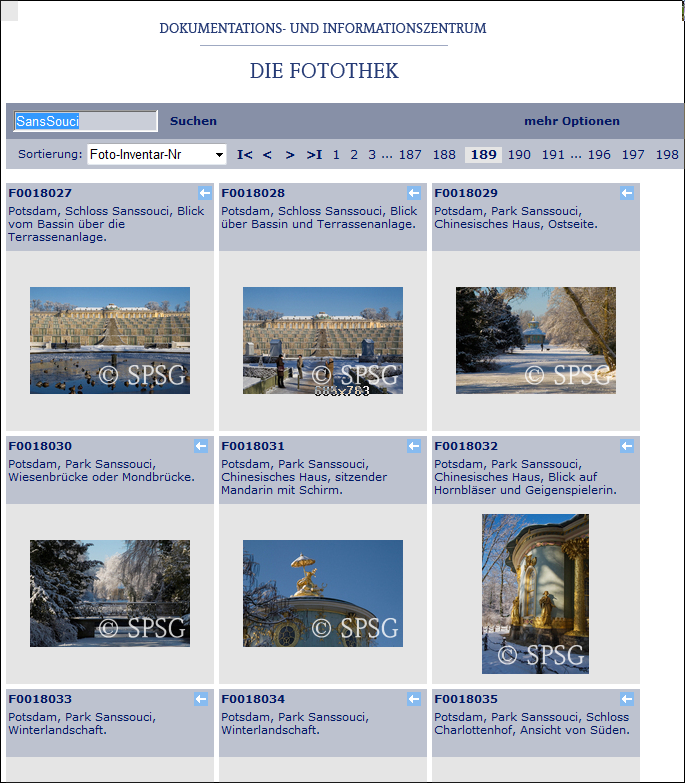Screen dimensions: 685x783
Task: Open results page 188
Action: 444,155
